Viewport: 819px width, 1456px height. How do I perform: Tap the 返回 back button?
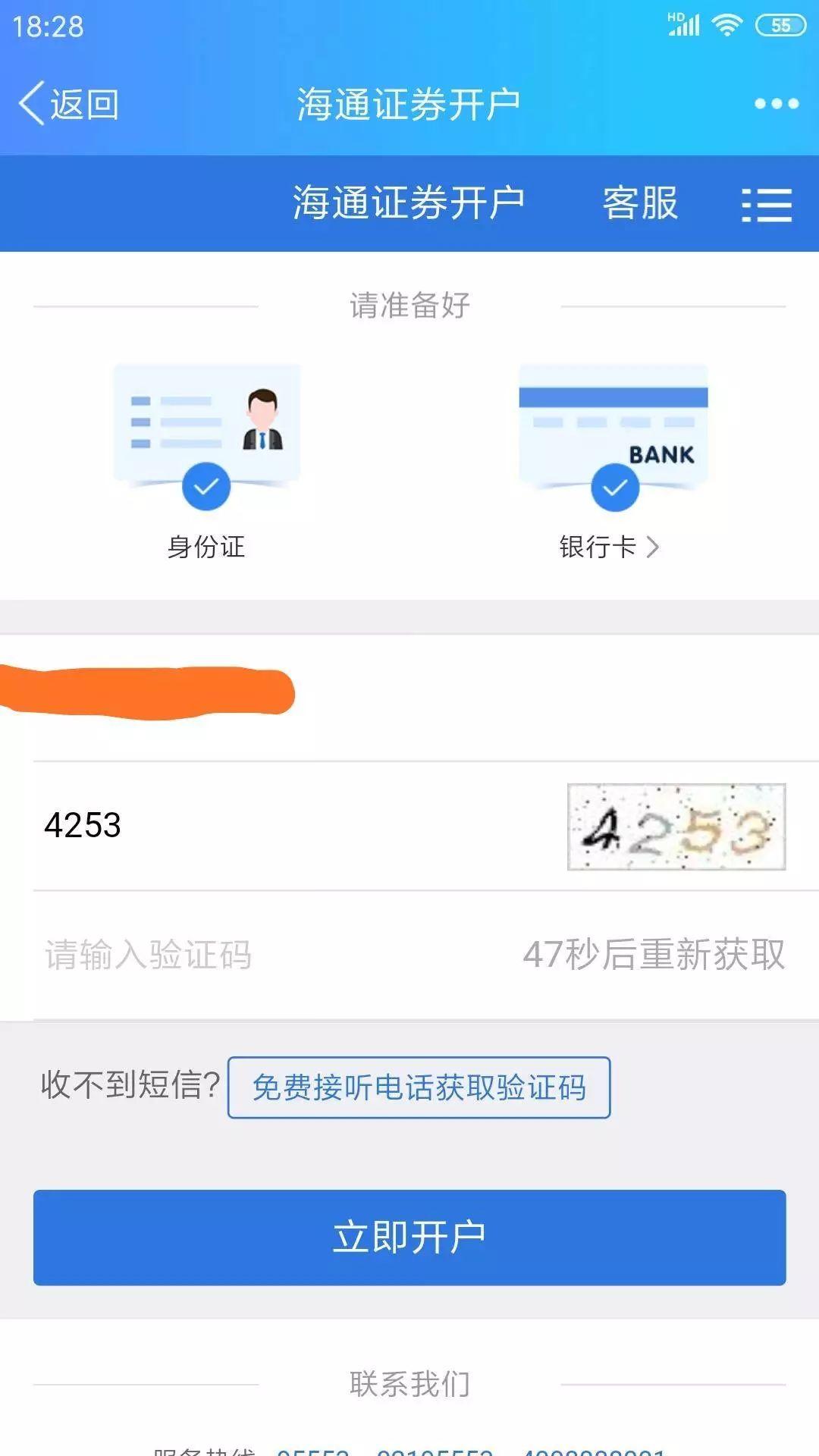[x=69, y=104]
